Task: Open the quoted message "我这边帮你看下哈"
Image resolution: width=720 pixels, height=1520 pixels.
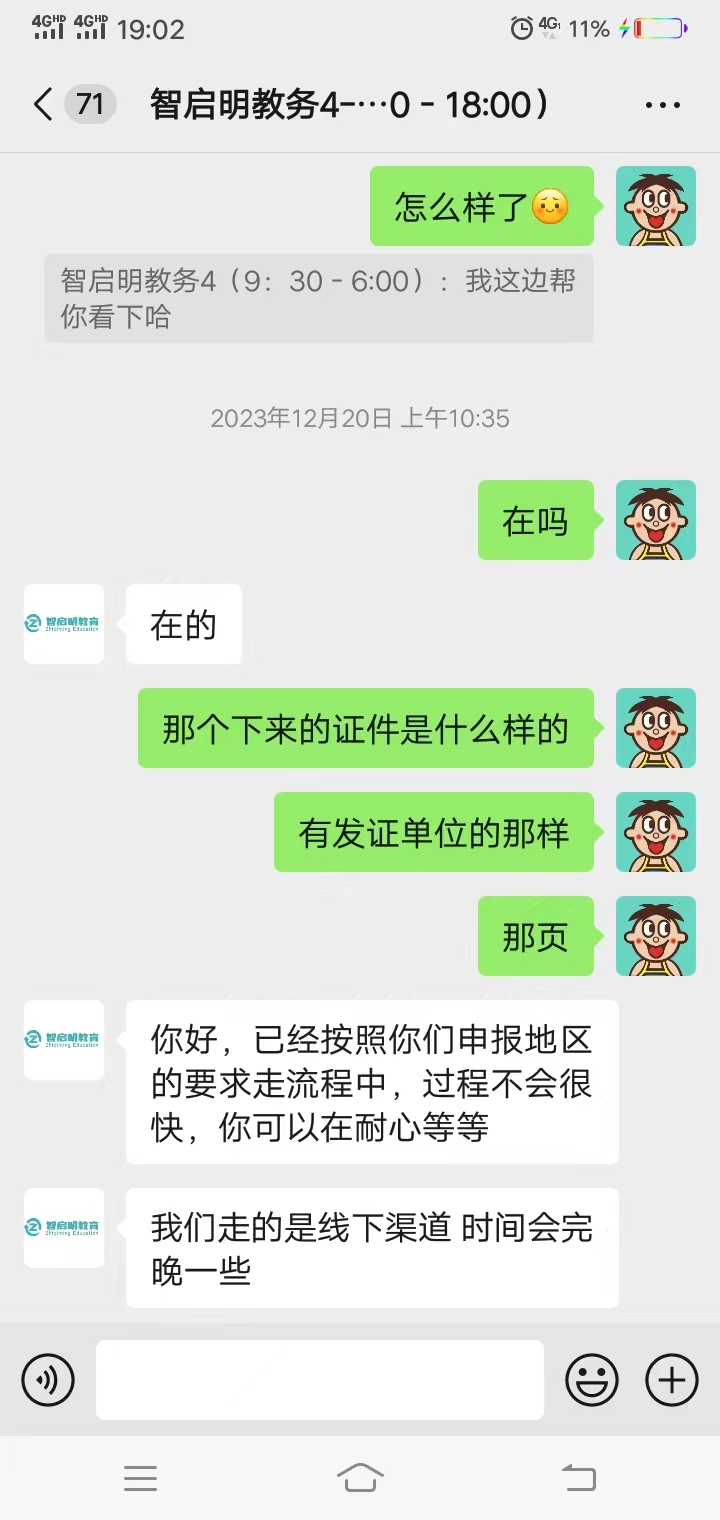Action: [318, 299]
